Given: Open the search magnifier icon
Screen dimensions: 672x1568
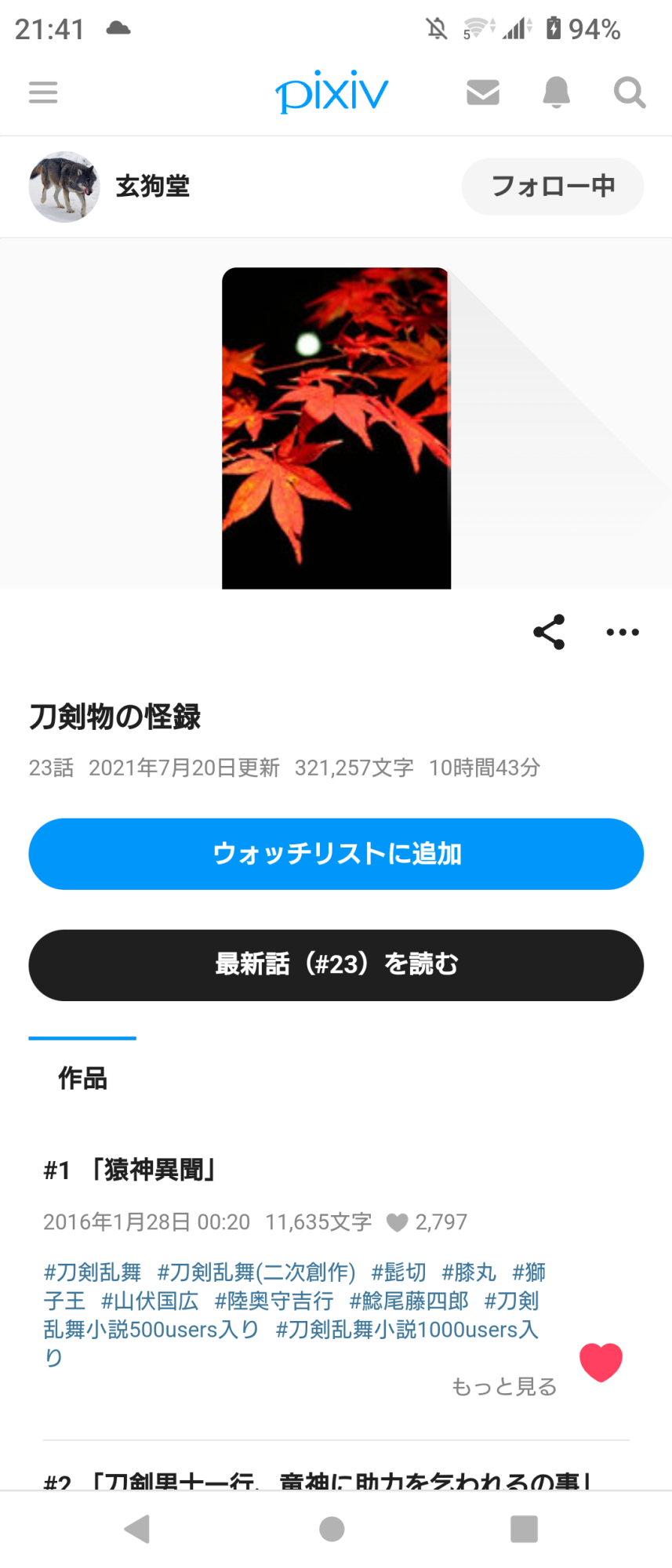Looking at the screenshot, I should tap(629, 93).
